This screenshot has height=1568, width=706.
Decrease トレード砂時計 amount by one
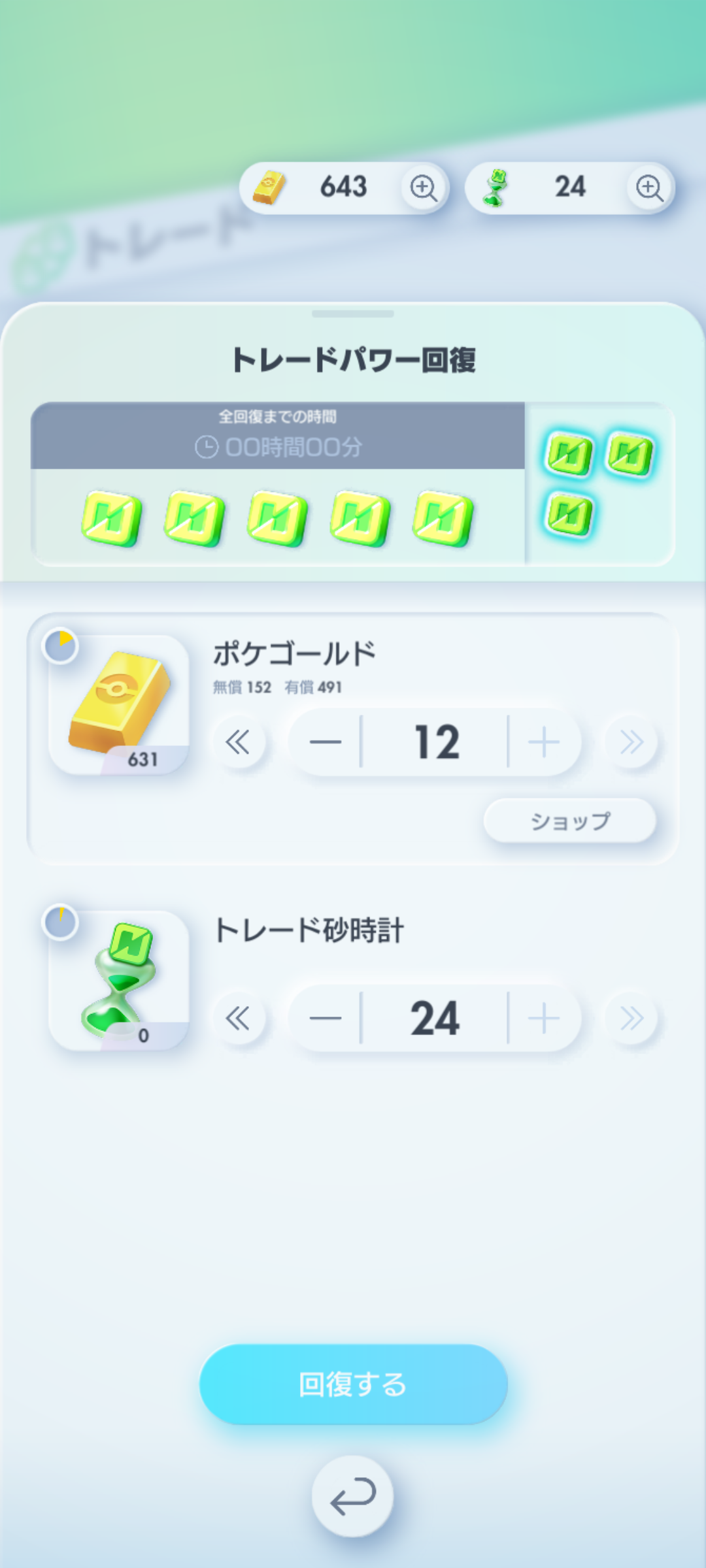[326, 1019]
